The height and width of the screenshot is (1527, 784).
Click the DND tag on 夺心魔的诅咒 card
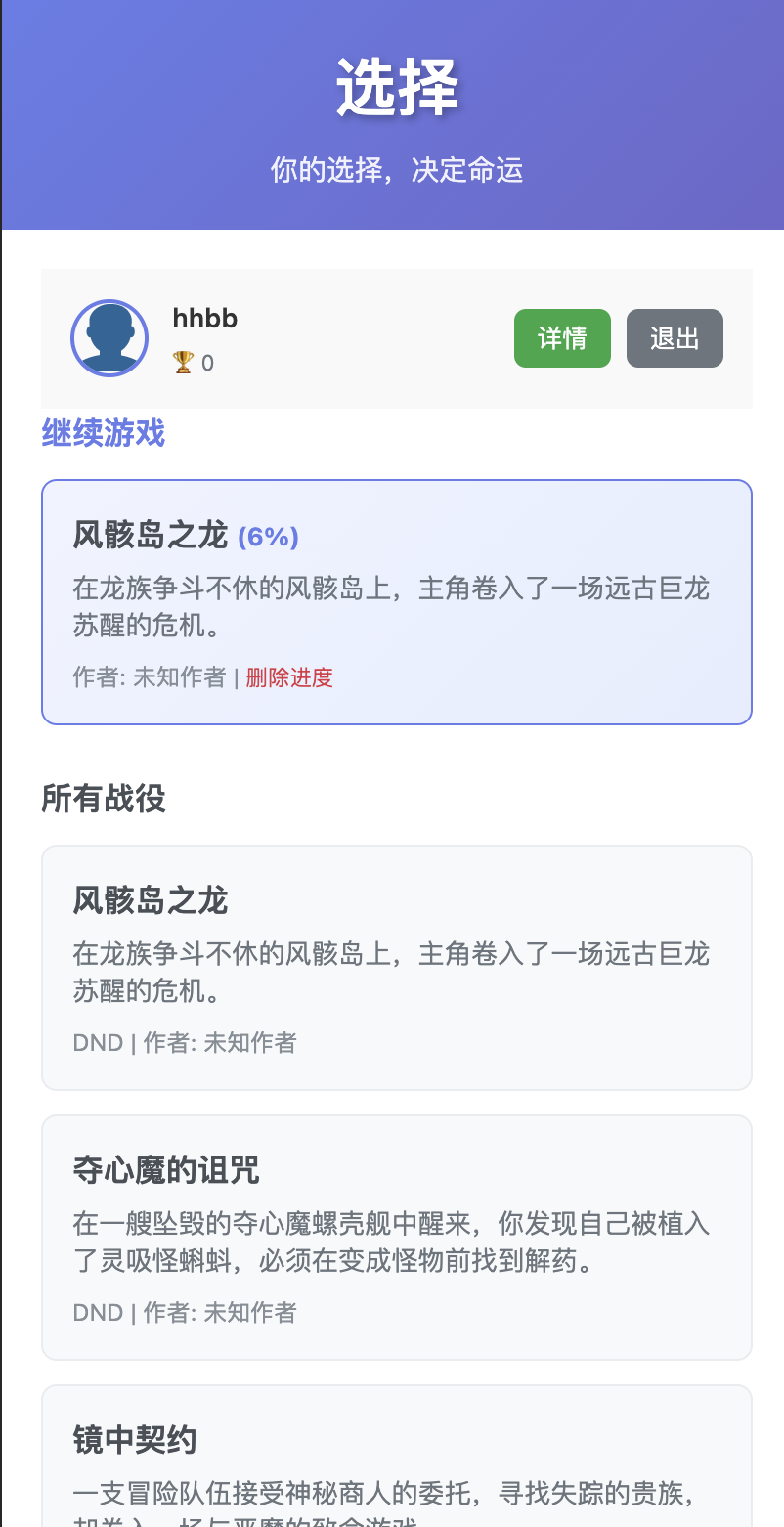[x=97, y=1312]
